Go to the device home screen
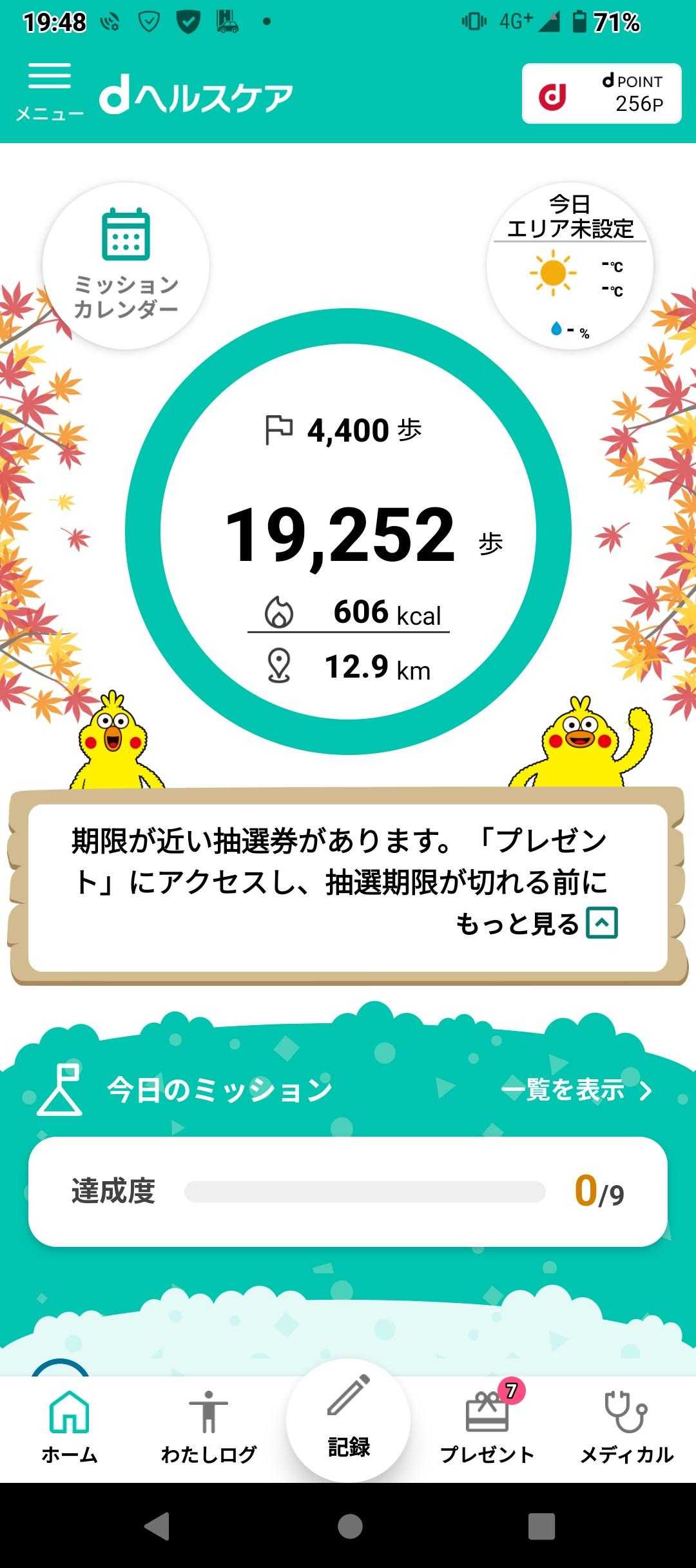696x1568 pixels. click(349, 1527)
